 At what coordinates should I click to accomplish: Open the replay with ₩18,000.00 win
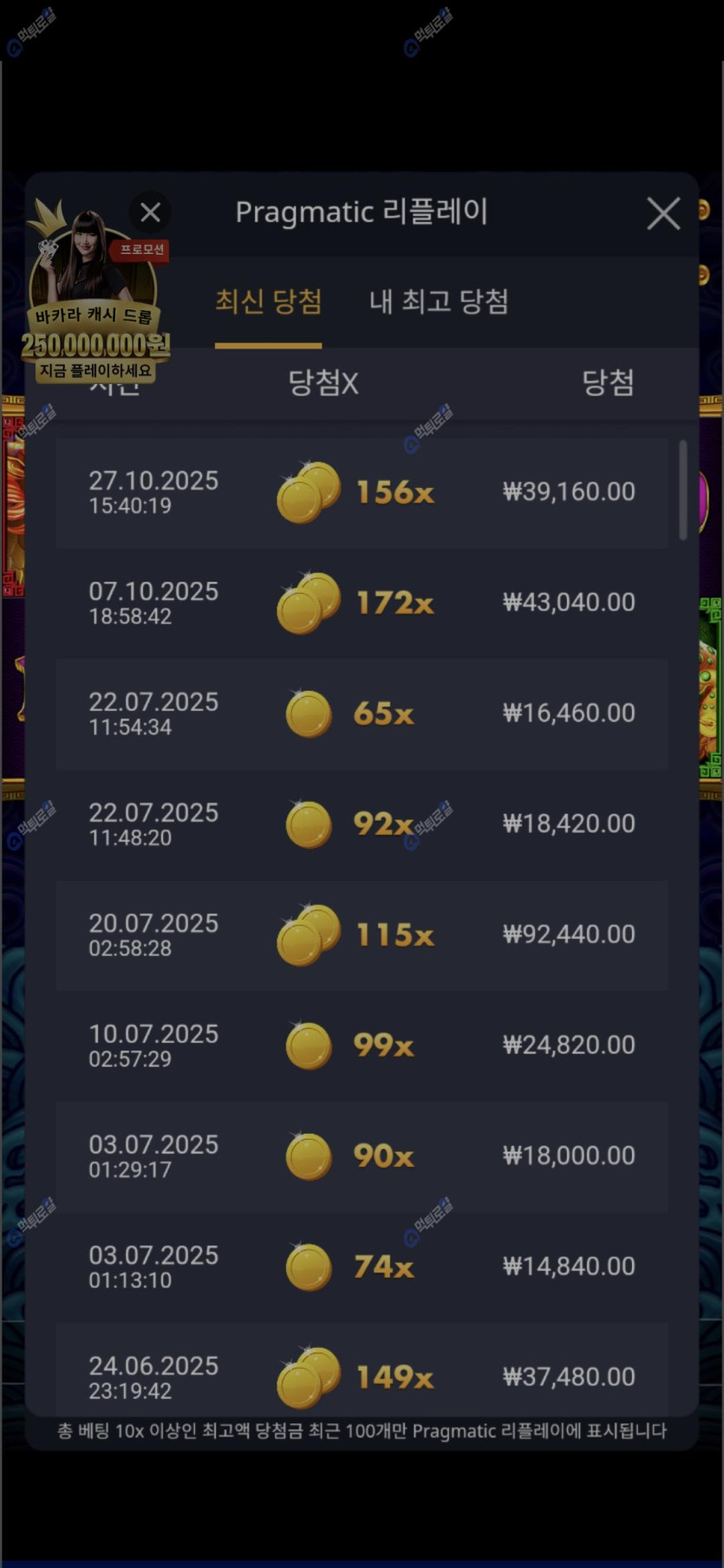[362, 1155]
